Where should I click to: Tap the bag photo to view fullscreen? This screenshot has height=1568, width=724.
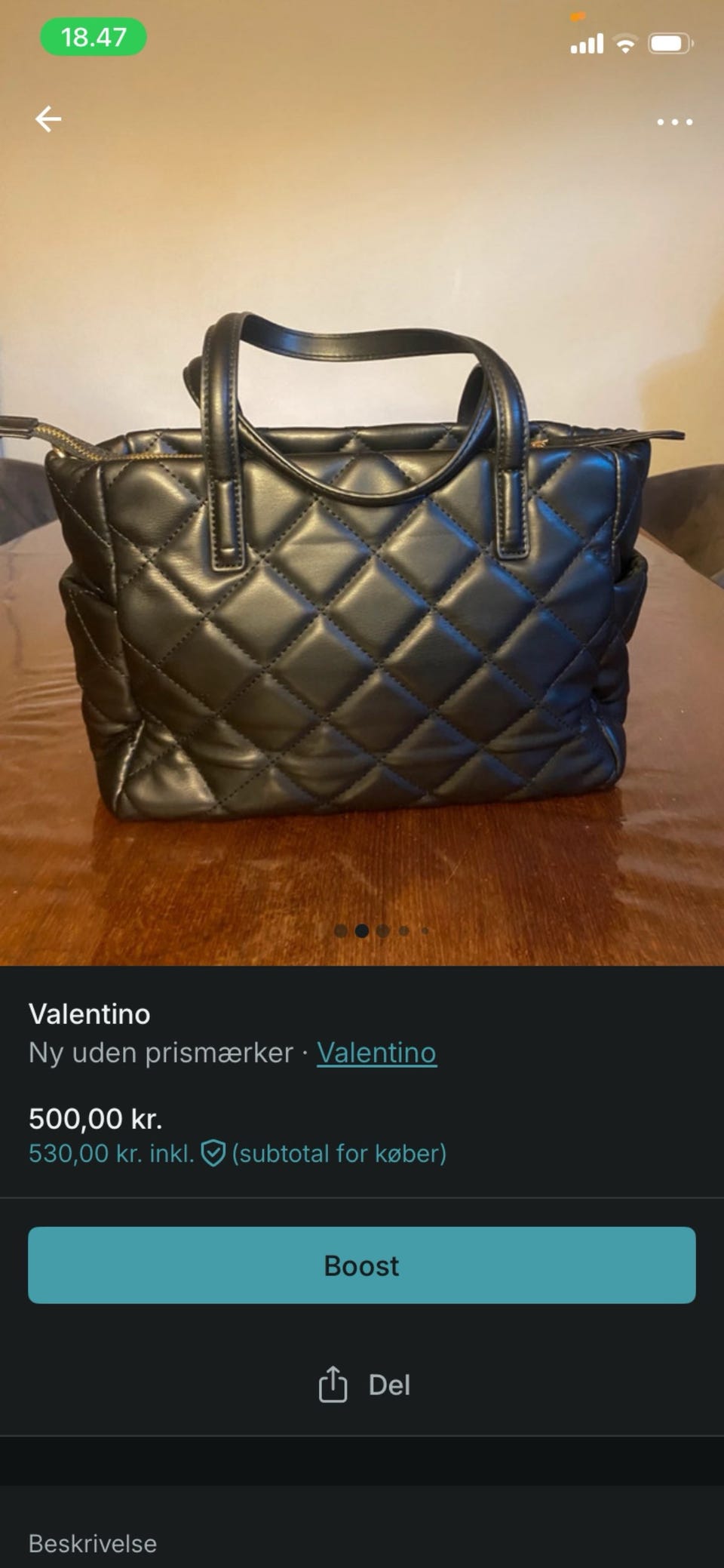[362, 566]
